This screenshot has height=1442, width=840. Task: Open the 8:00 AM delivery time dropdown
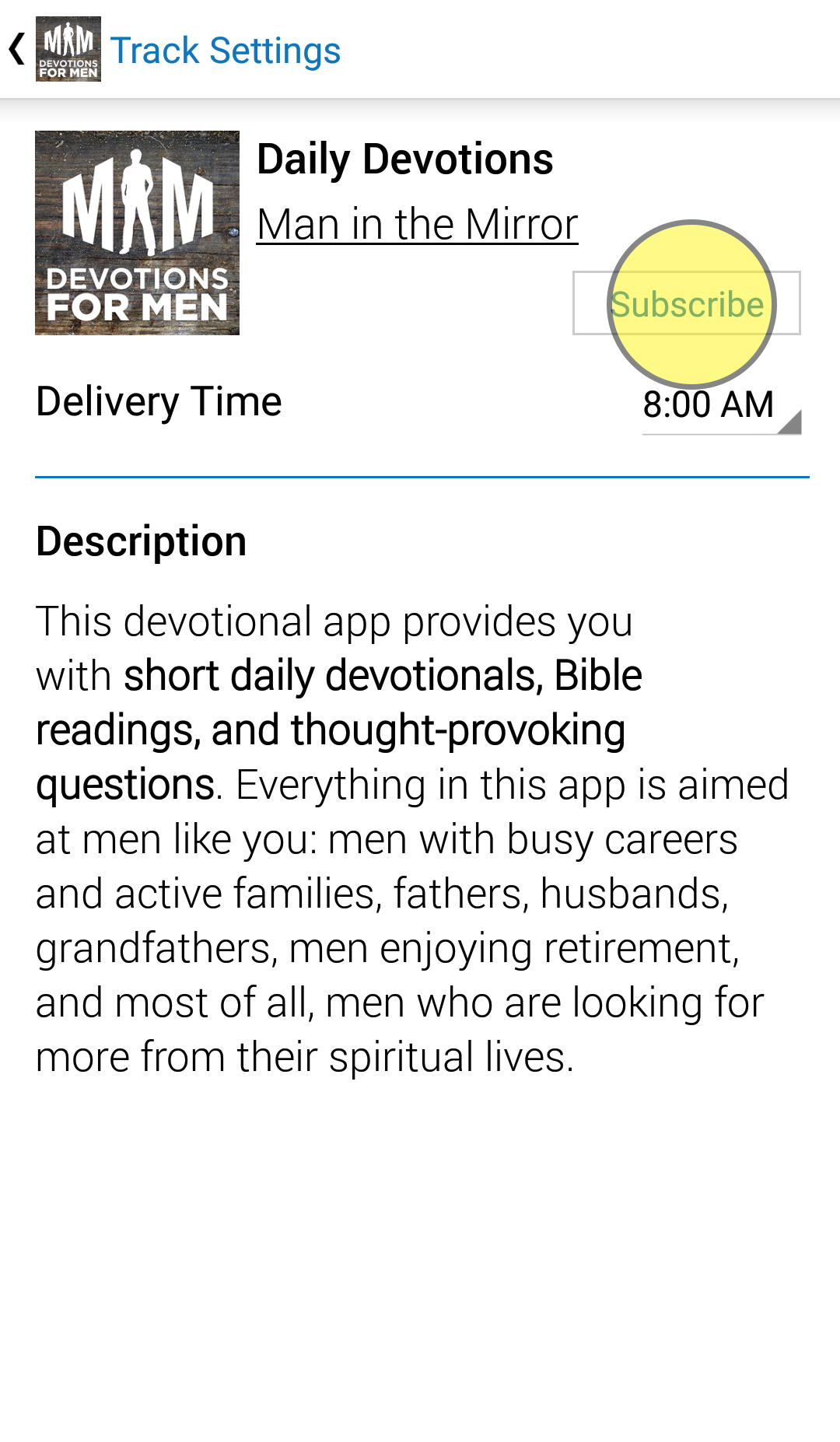point(721,405)
